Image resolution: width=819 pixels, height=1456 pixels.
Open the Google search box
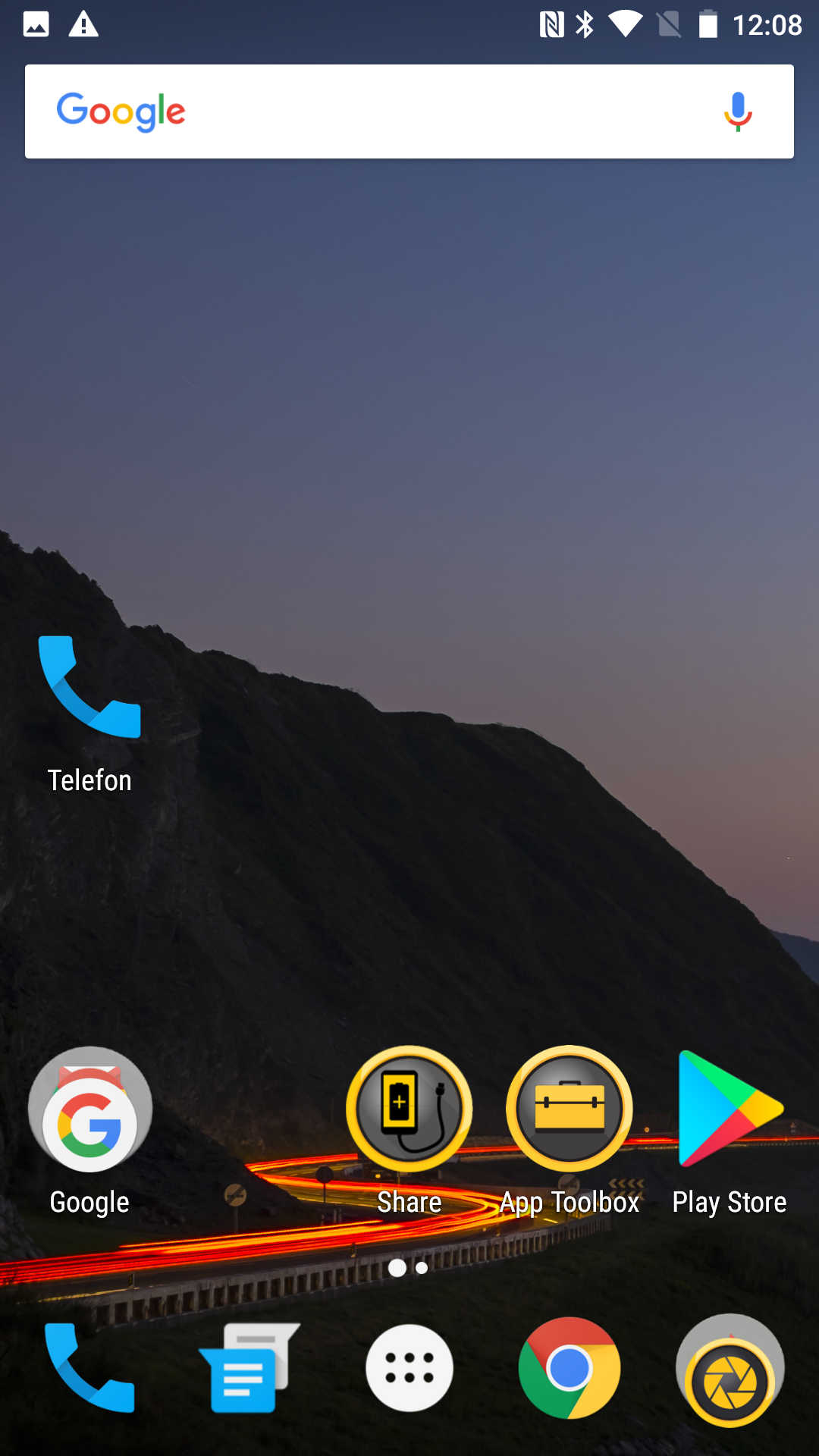[x=379, y=111]
